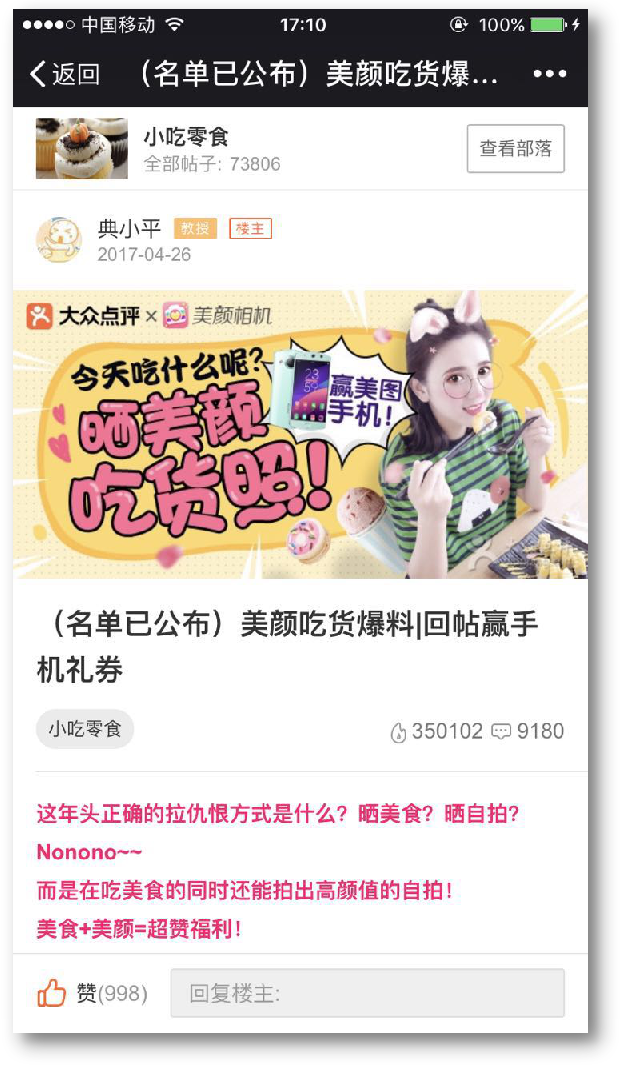View 典小平's profile avatar
The image size is (624, 1068).
click(59, 240)
